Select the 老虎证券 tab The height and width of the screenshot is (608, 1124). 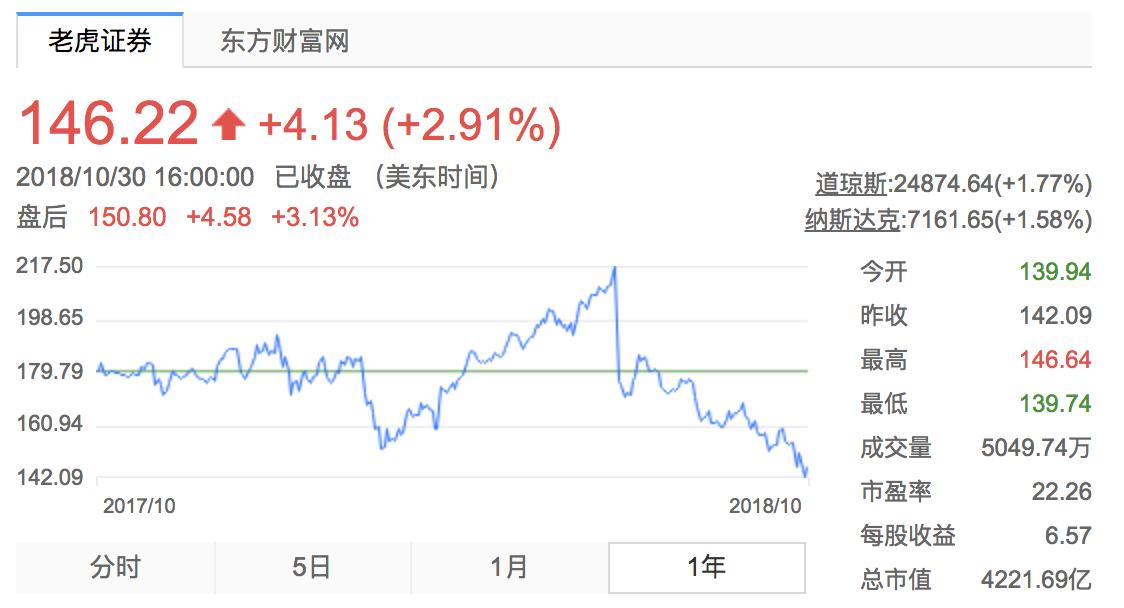(x=100, y=41)
